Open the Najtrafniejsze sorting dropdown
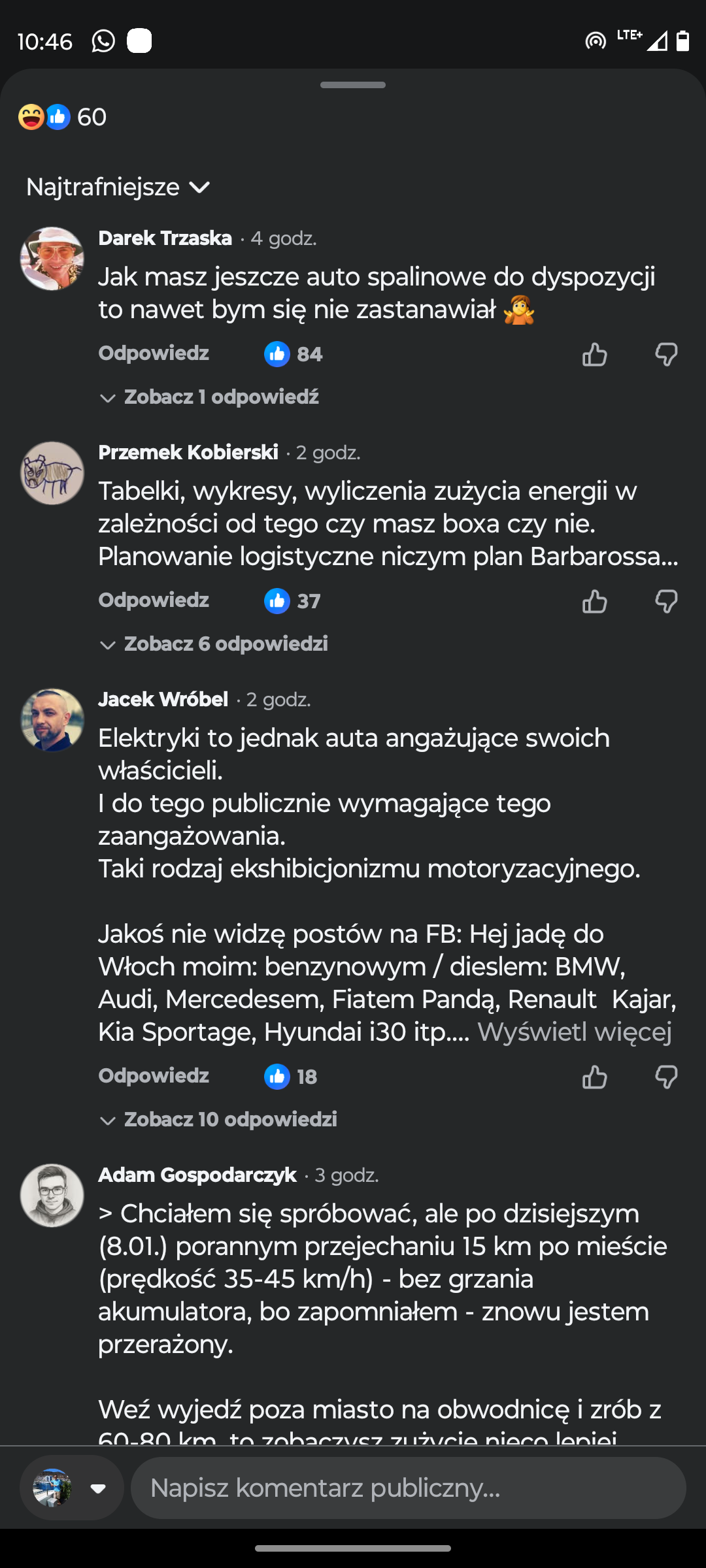The height and width of the screenshot is (1568, 706). 118,188
